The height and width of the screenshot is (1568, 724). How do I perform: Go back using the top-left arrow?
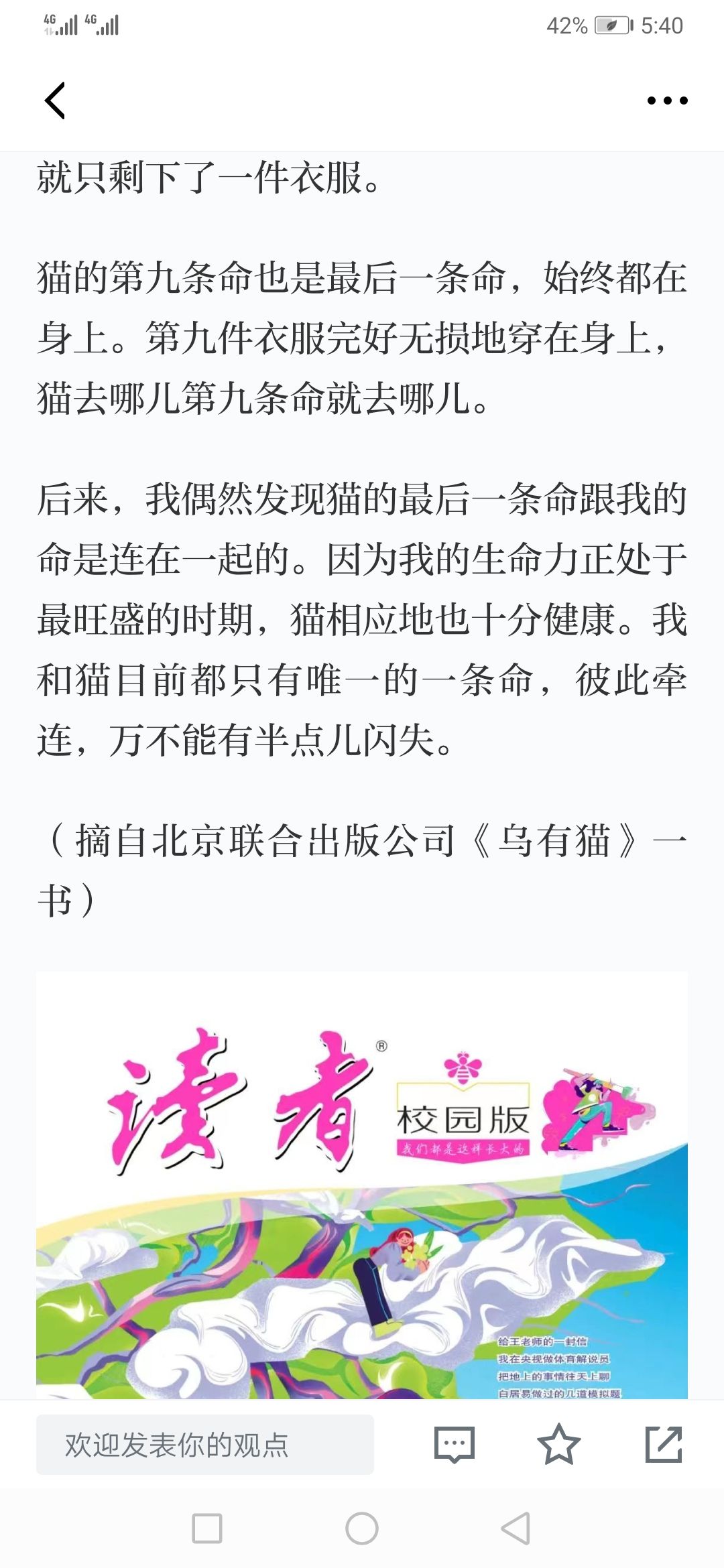point(55,101)
